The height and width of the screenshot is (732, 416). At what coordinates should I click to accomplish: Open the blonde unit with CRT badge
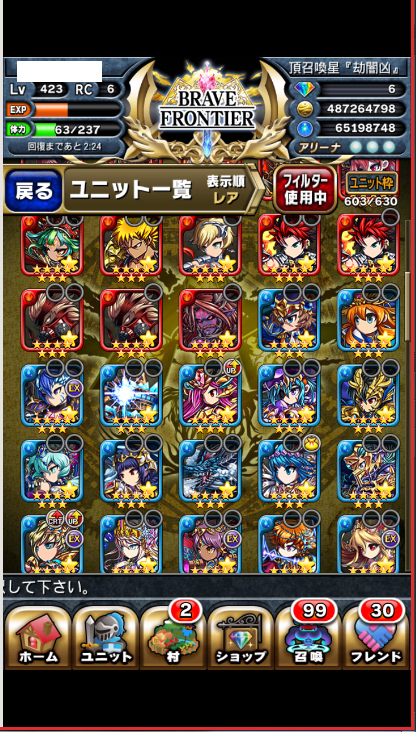pos(52,544)
